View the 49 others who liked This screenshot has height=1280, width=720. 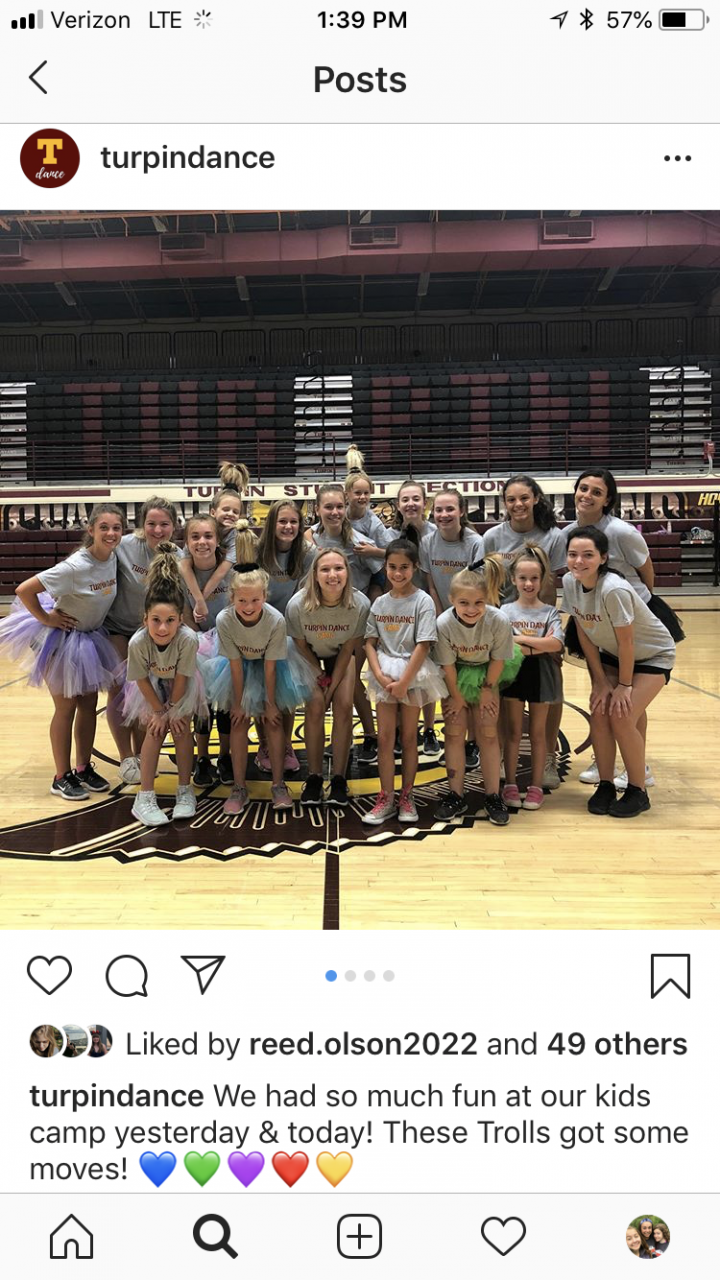pyautogui.click(x=617, y=1044)
